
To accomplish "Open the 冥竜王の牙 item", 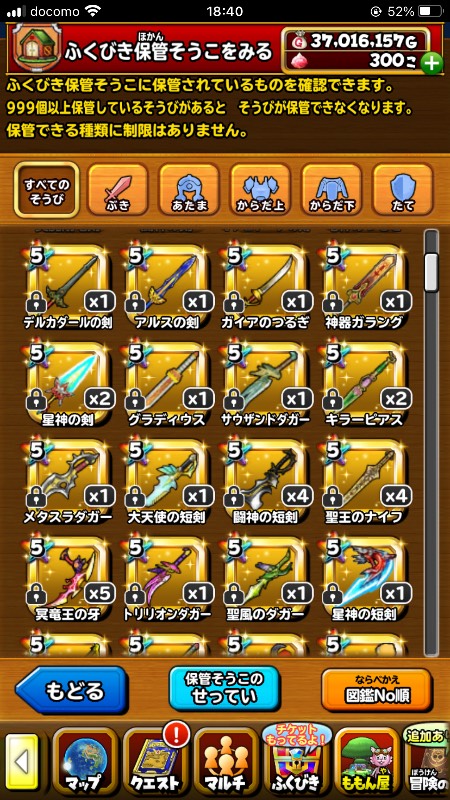I will tap(68, 578).
